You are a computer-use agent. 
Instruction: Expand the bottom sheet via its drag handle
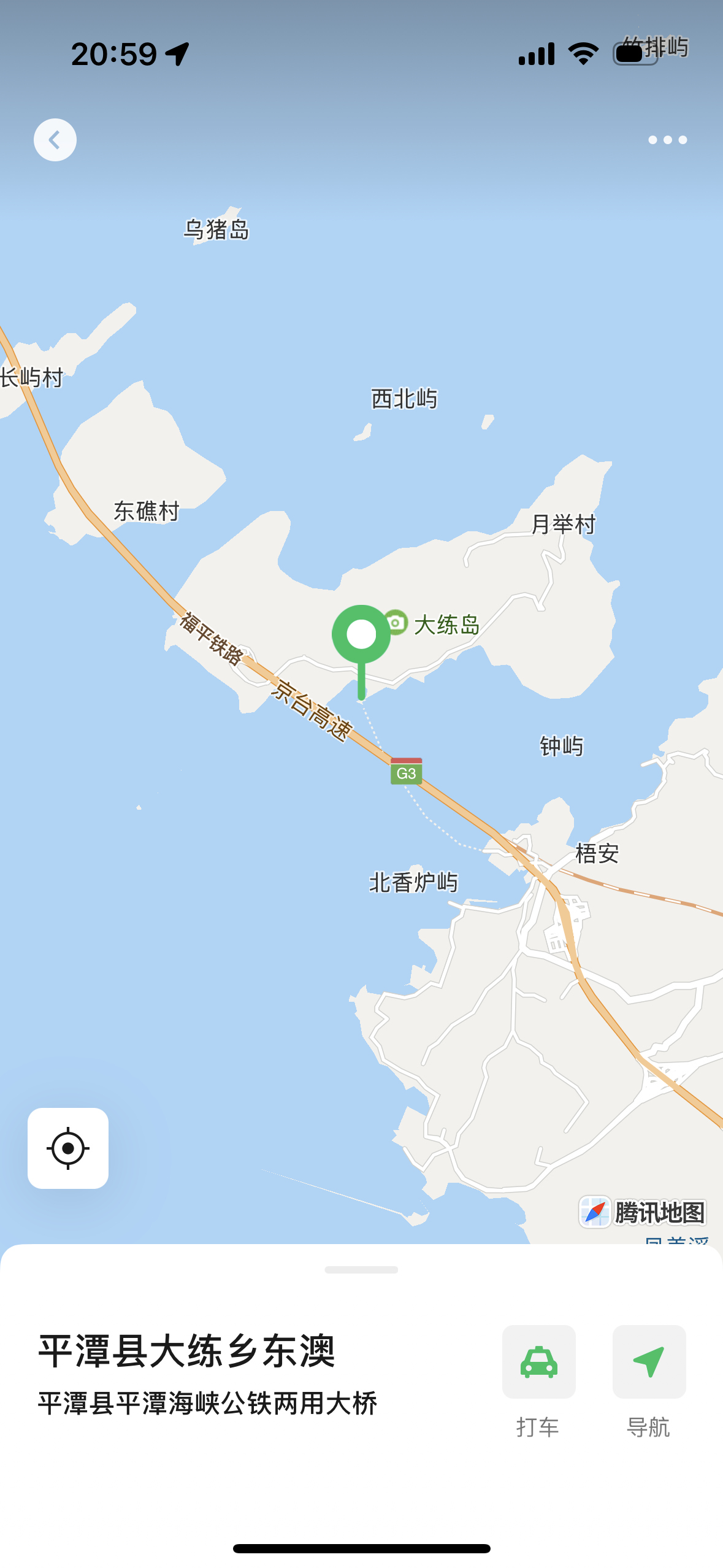tap(361, 1271)
